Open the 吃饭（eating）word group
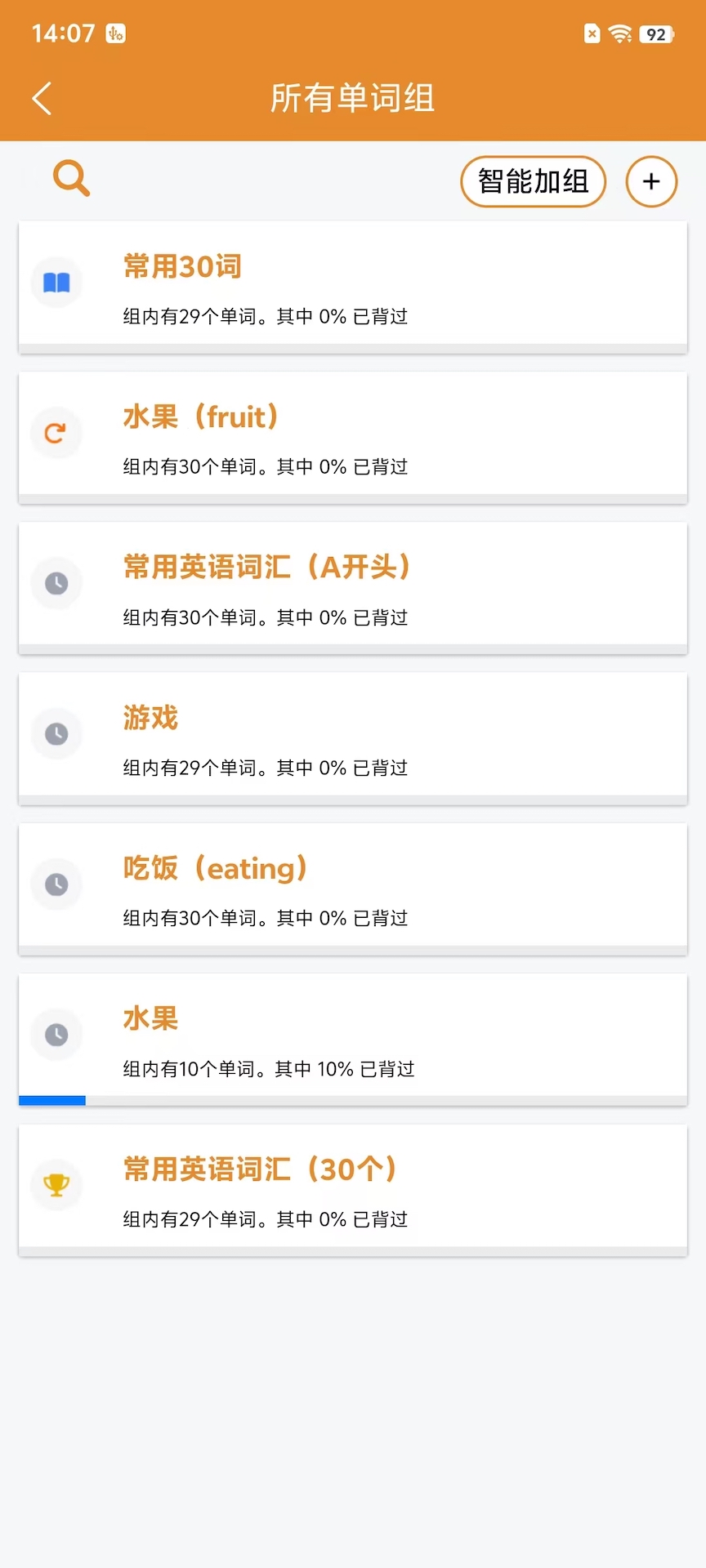Viewport: 706px width, 1568px height. pos(353,886)
